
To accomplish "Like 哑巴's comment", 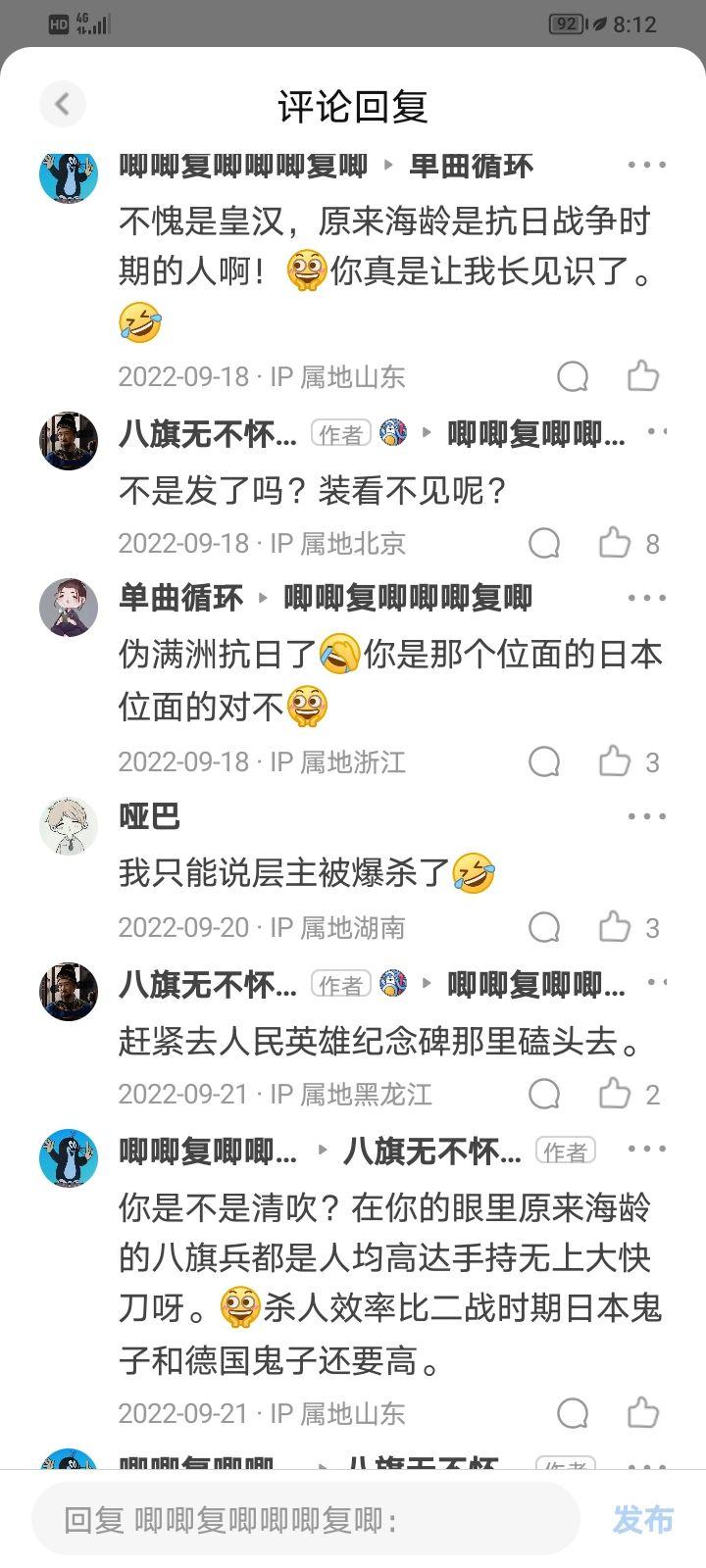I will (x=615, y=927).
